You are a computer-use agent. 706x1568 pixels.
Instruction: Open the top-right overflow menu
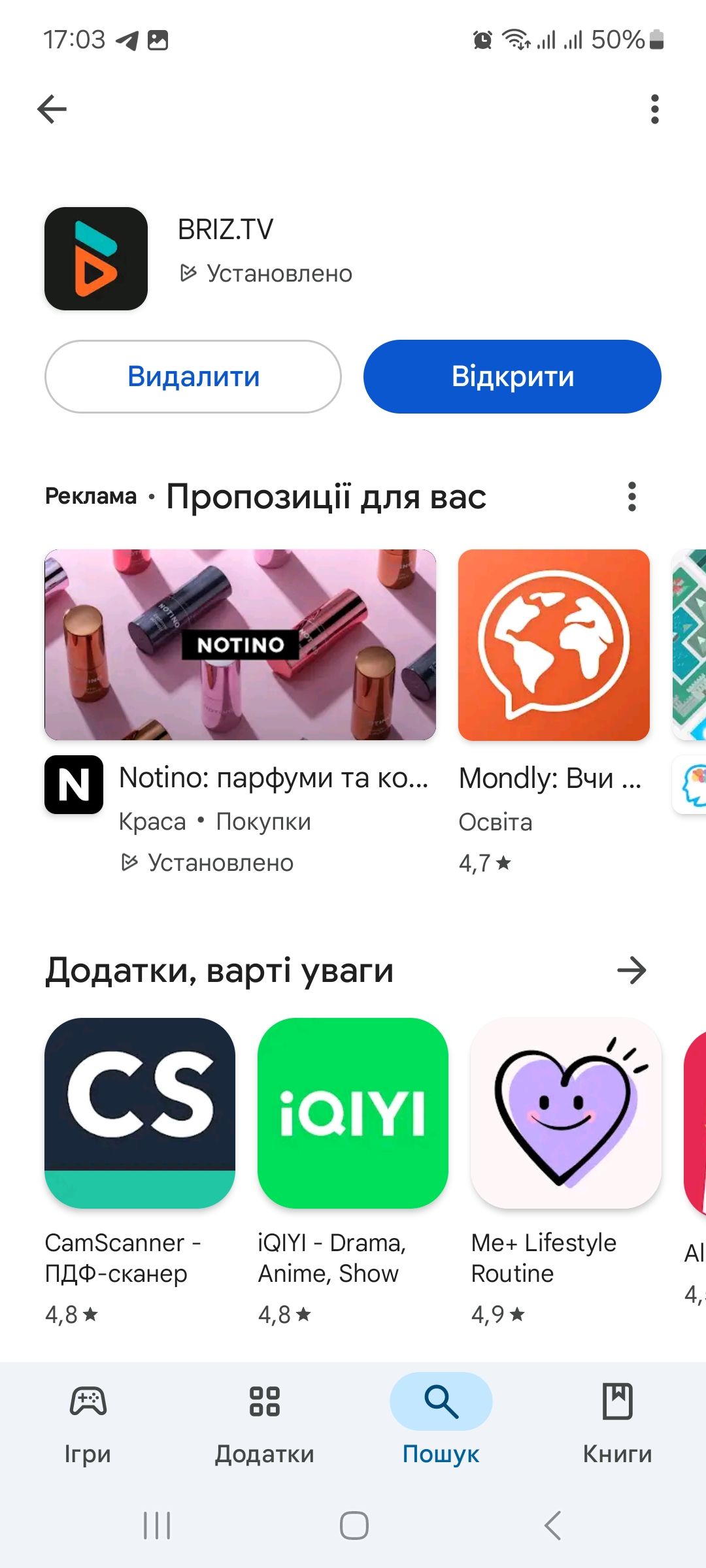653,108
